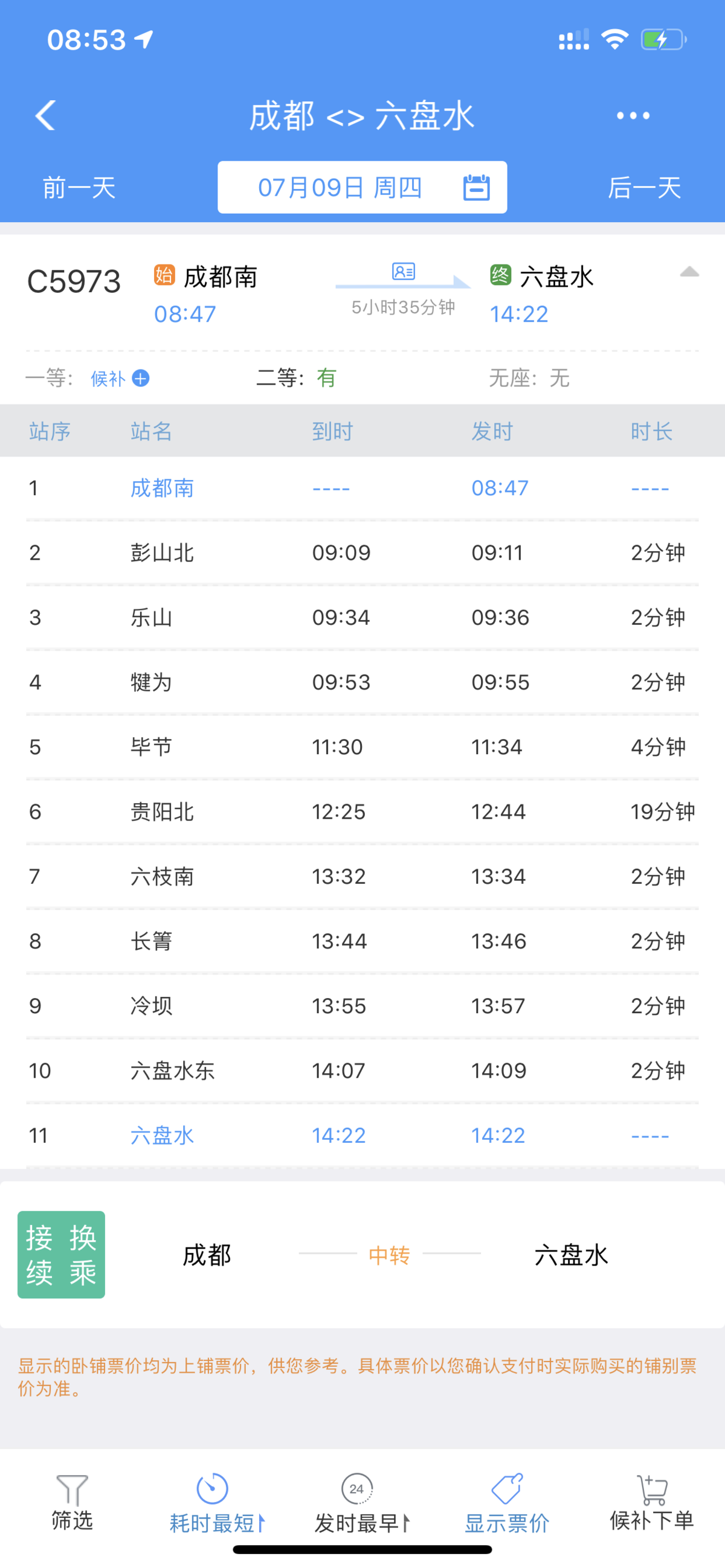Screen dimensions: 725x1568
Task: Open the three-dot overflow menu
Action: [x=633, y=116]
